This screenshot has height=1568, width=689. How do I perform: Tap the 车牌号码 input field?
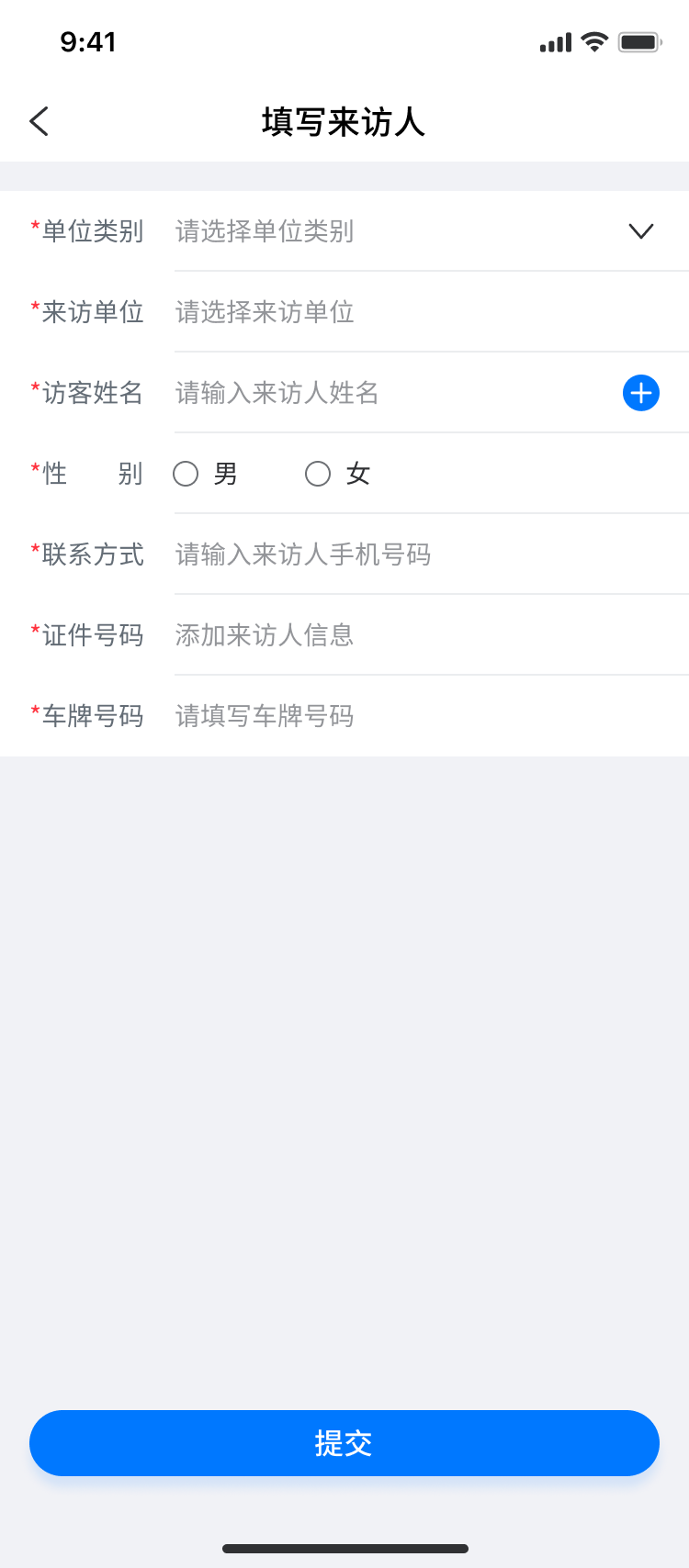[x=432, y=716]
